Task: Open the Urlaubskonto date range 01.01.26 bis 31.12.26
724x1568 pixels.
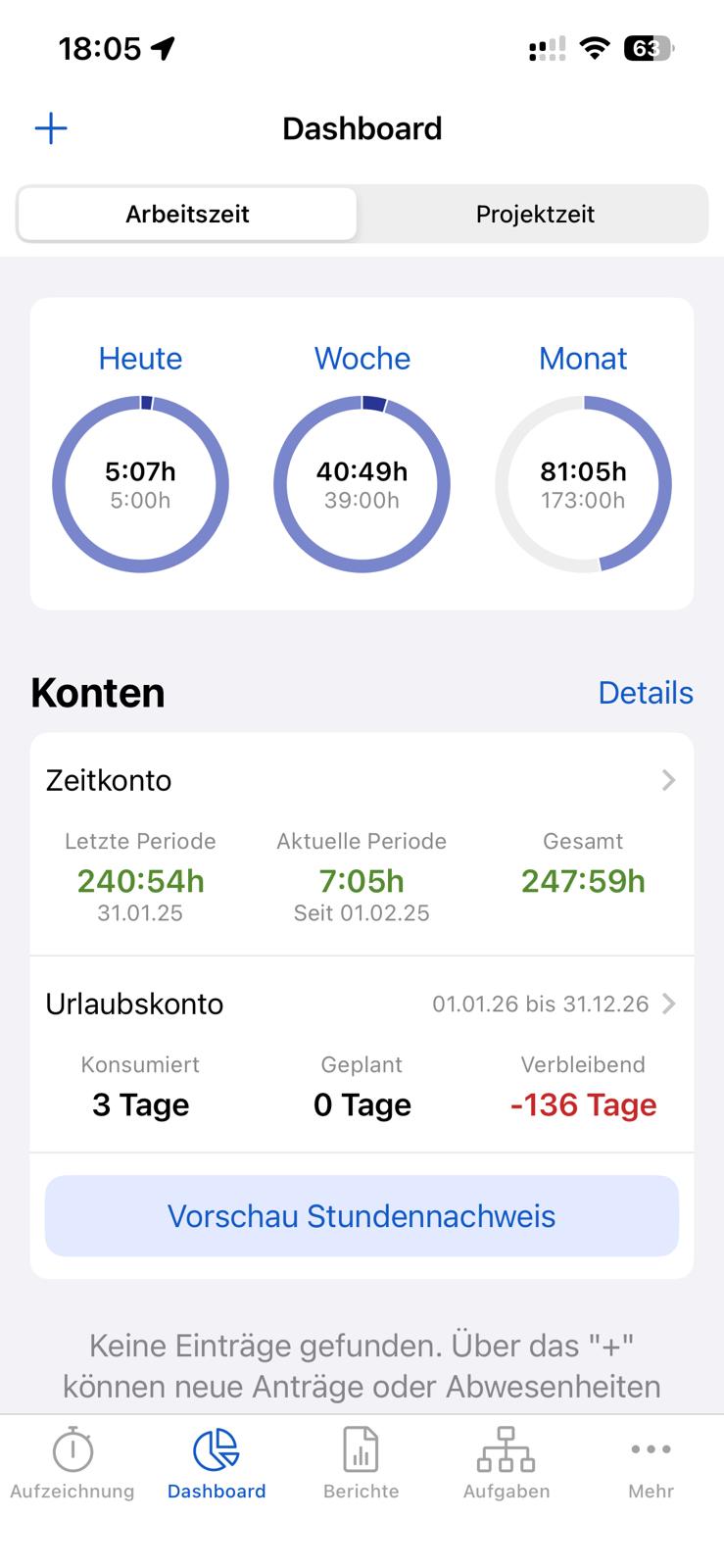Action: (541, 1004)
